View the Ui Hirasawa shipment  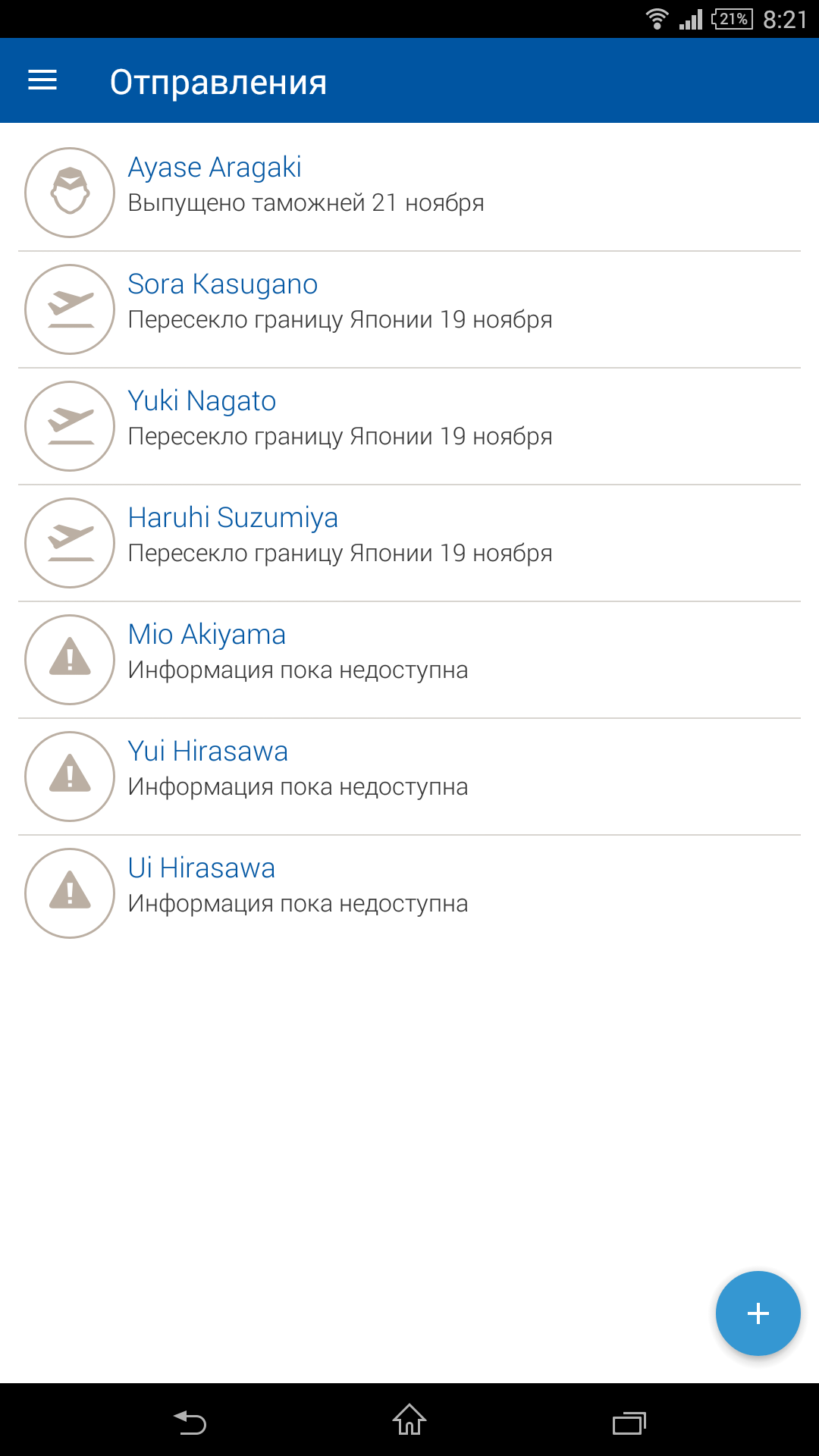pyautogui.click(x=409, y=887)
